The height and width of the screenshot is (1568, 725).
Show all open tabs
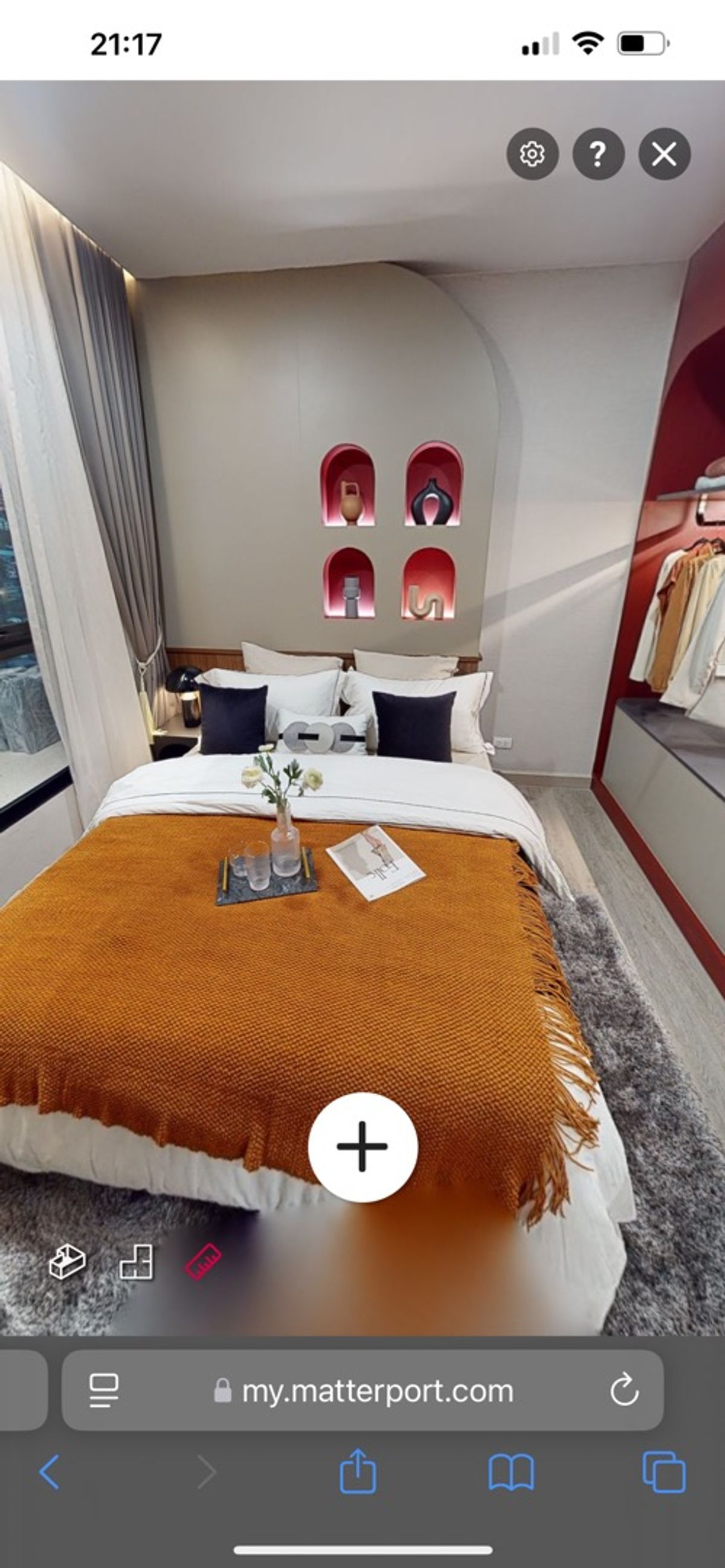pos(664,1472)
